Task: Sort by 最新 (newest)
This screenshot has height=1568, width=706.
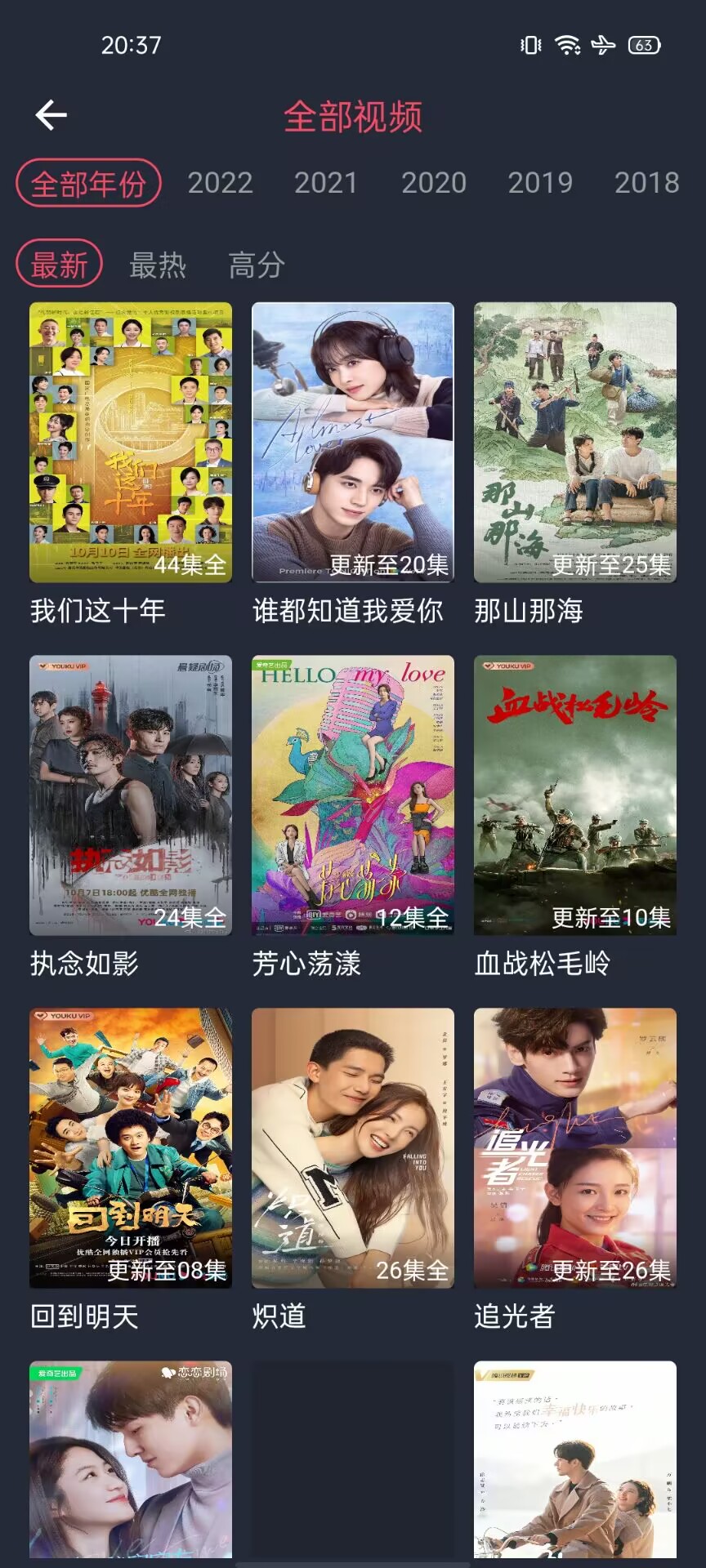Action: [59, 265]
